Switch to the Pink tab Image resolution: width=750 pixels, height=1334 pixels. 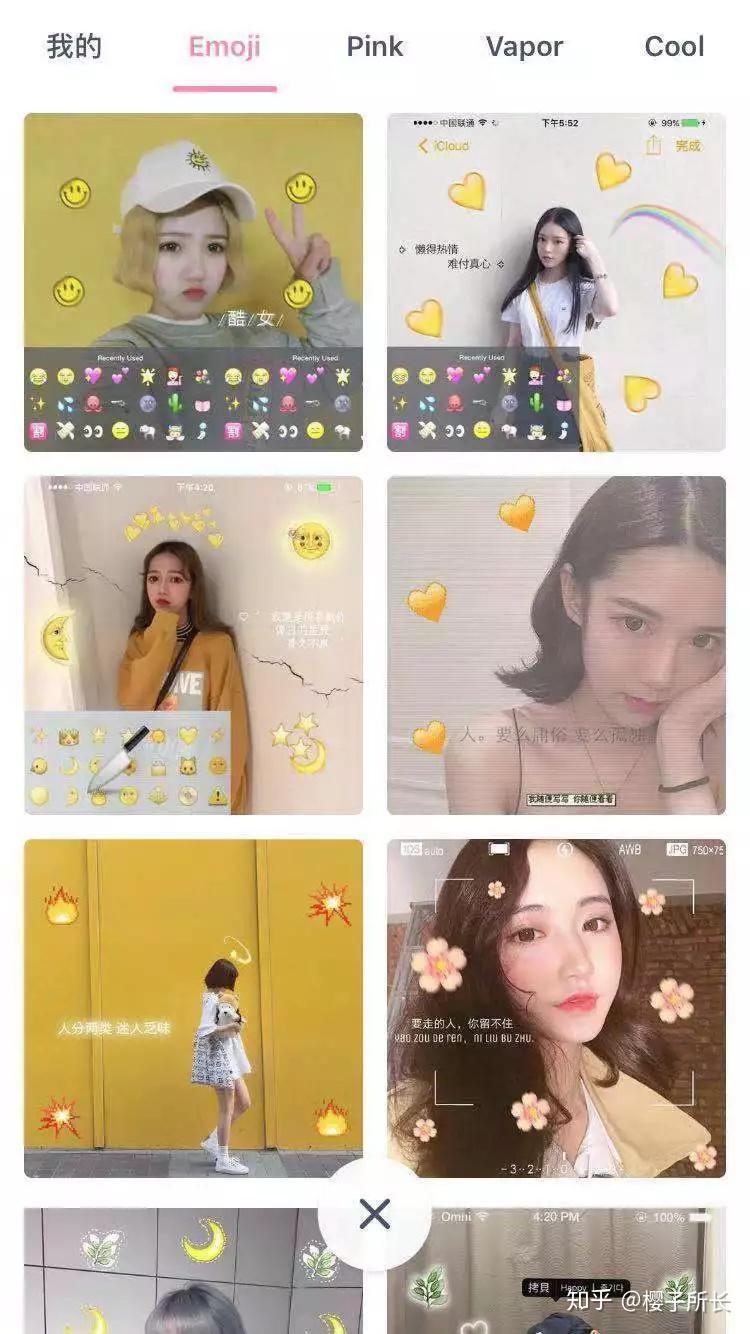point(374,46)
